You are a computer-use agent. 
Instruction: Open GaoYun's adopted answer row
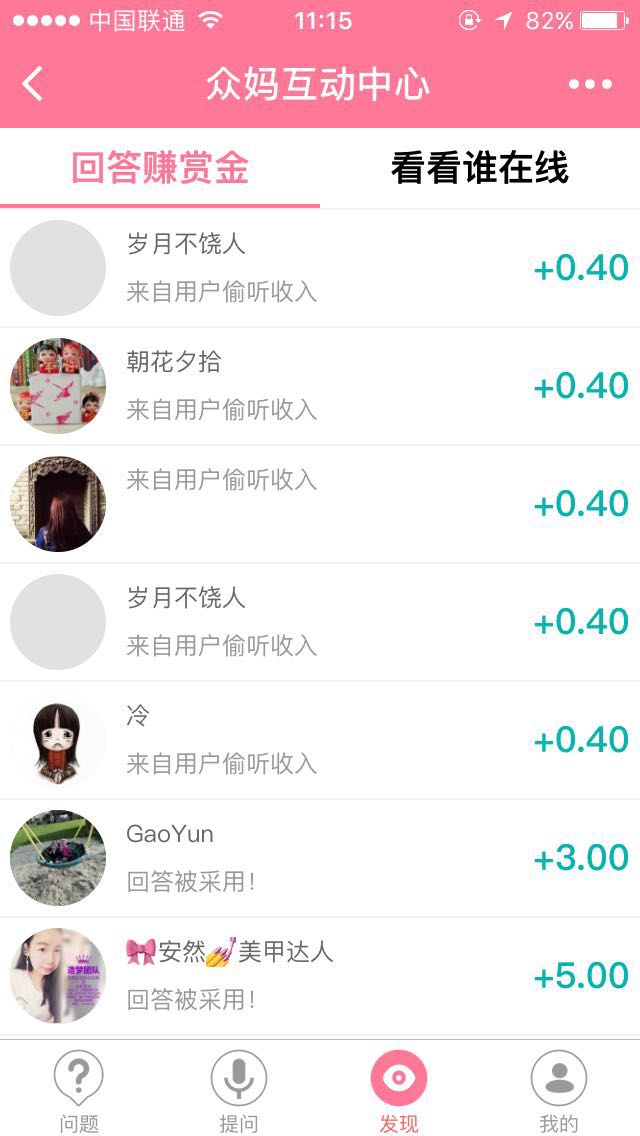click(320, 859)
